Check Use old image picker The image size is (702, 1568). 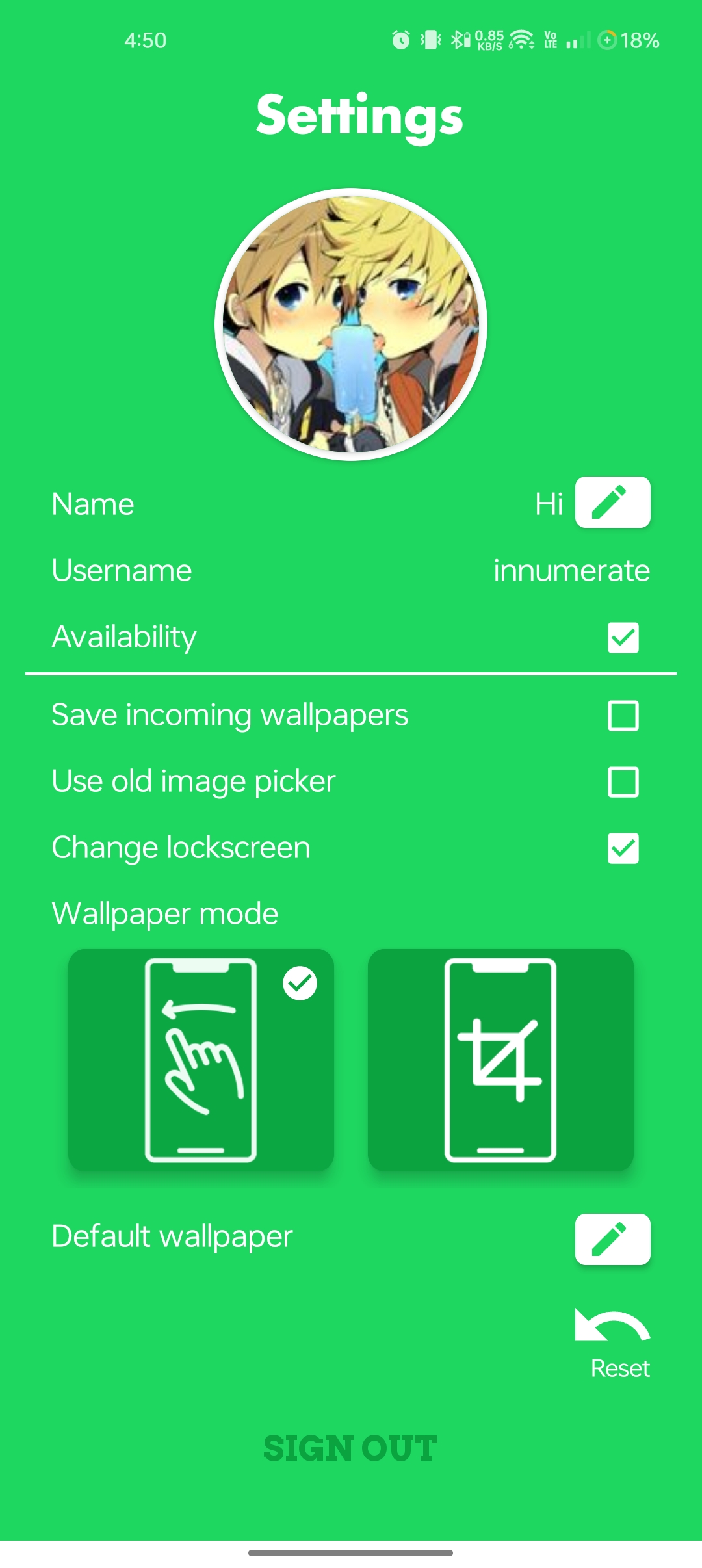(x=623, y=782)
